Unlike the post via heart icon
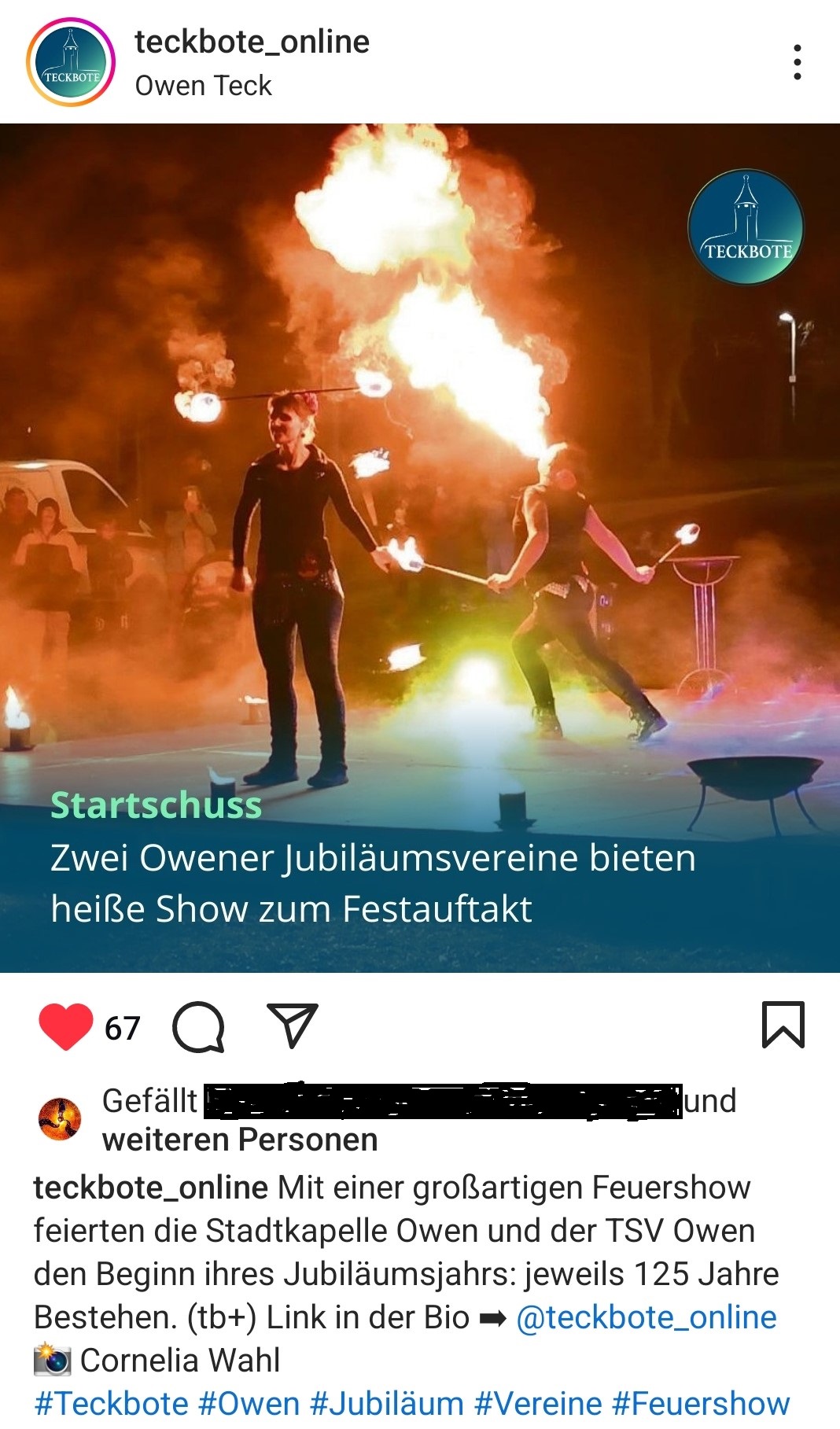This screenshot has width=840, height=1429. click(x=65, y=1026)
